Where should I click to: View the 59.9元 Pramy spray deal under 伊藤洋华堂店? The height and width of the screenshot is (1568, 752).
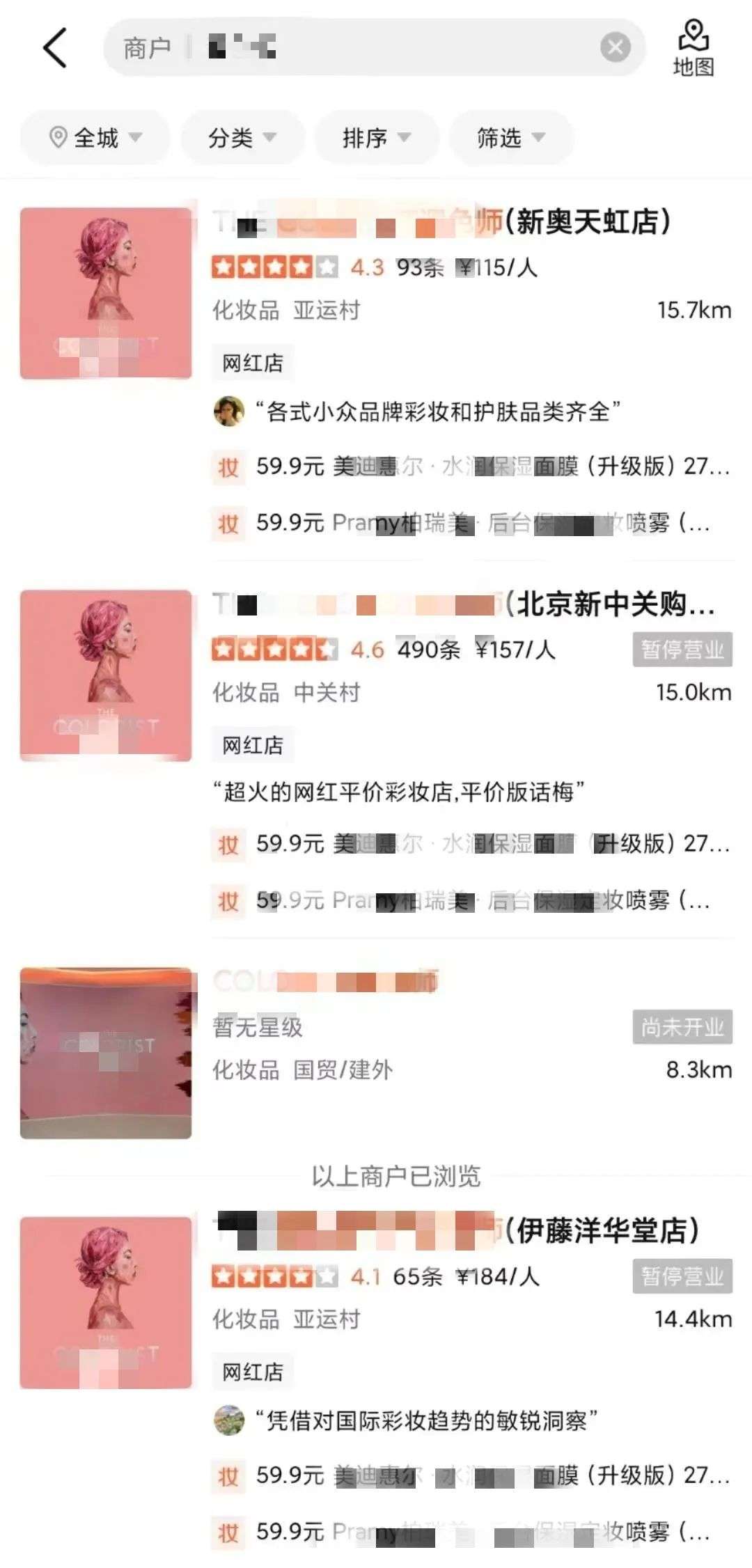462,1532
